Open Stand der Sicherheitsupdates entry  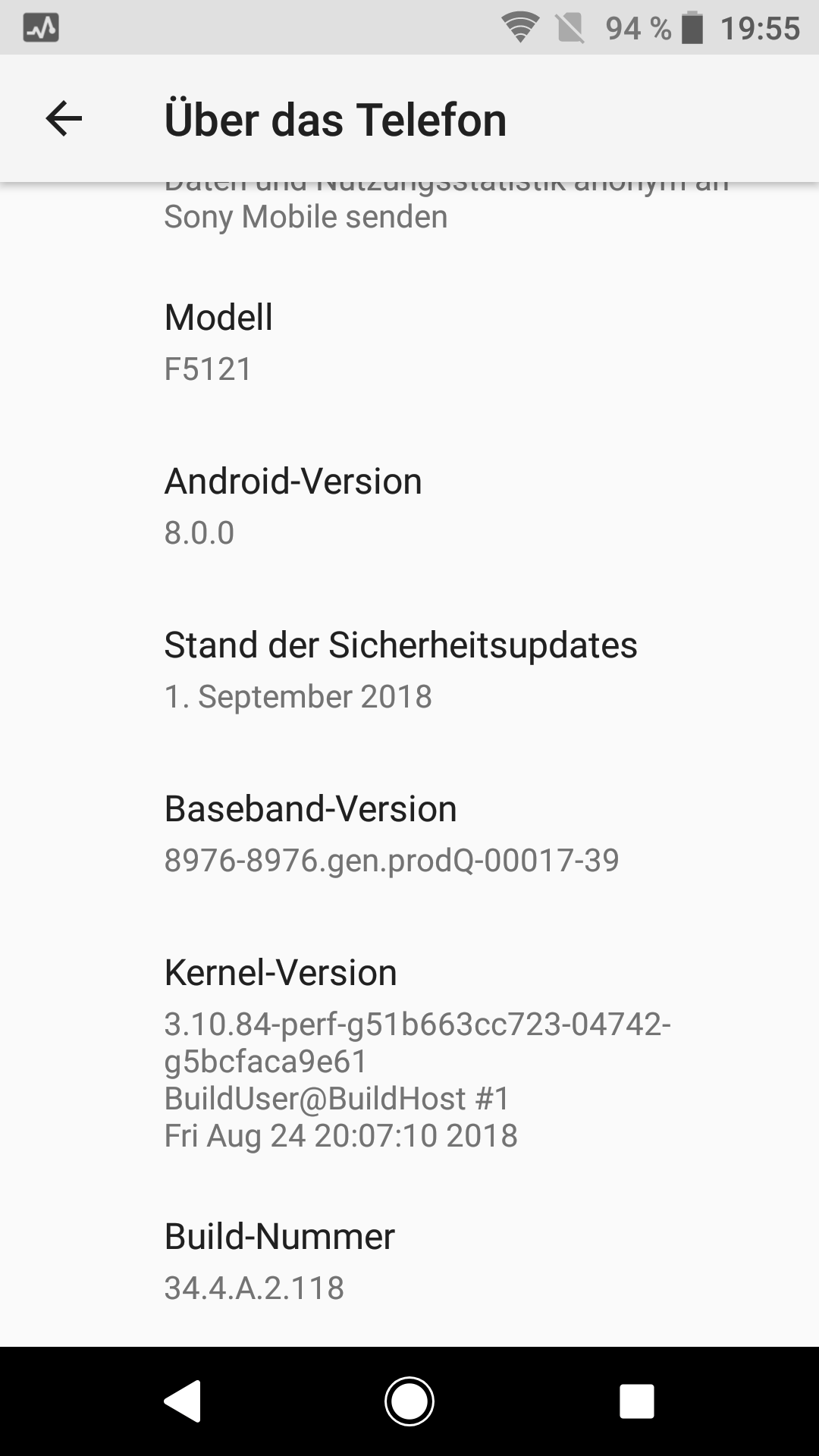click(409, 670)
